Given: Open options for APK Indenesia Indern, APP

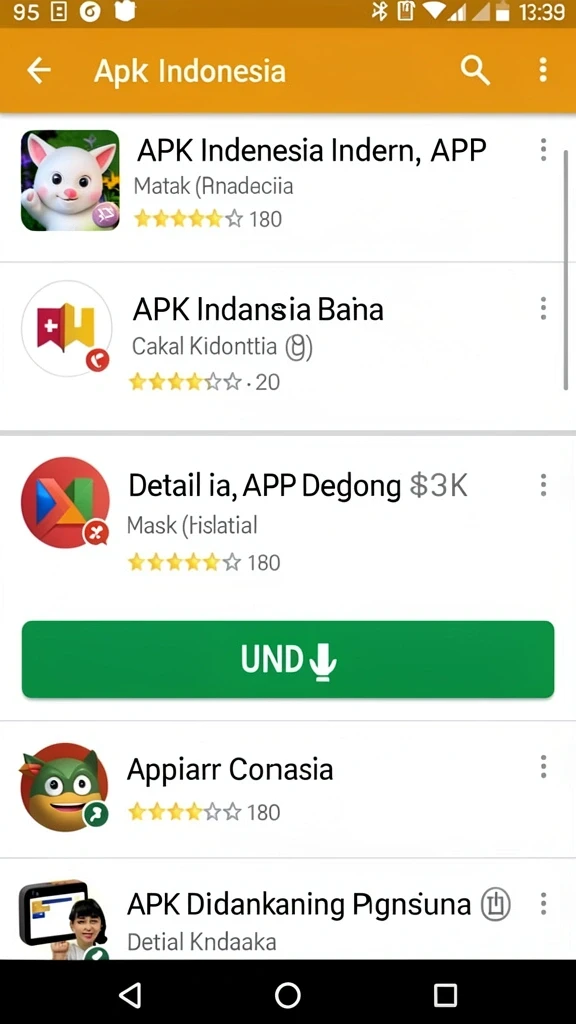Looking at the screenshot, I should click(x=543, y=150).
